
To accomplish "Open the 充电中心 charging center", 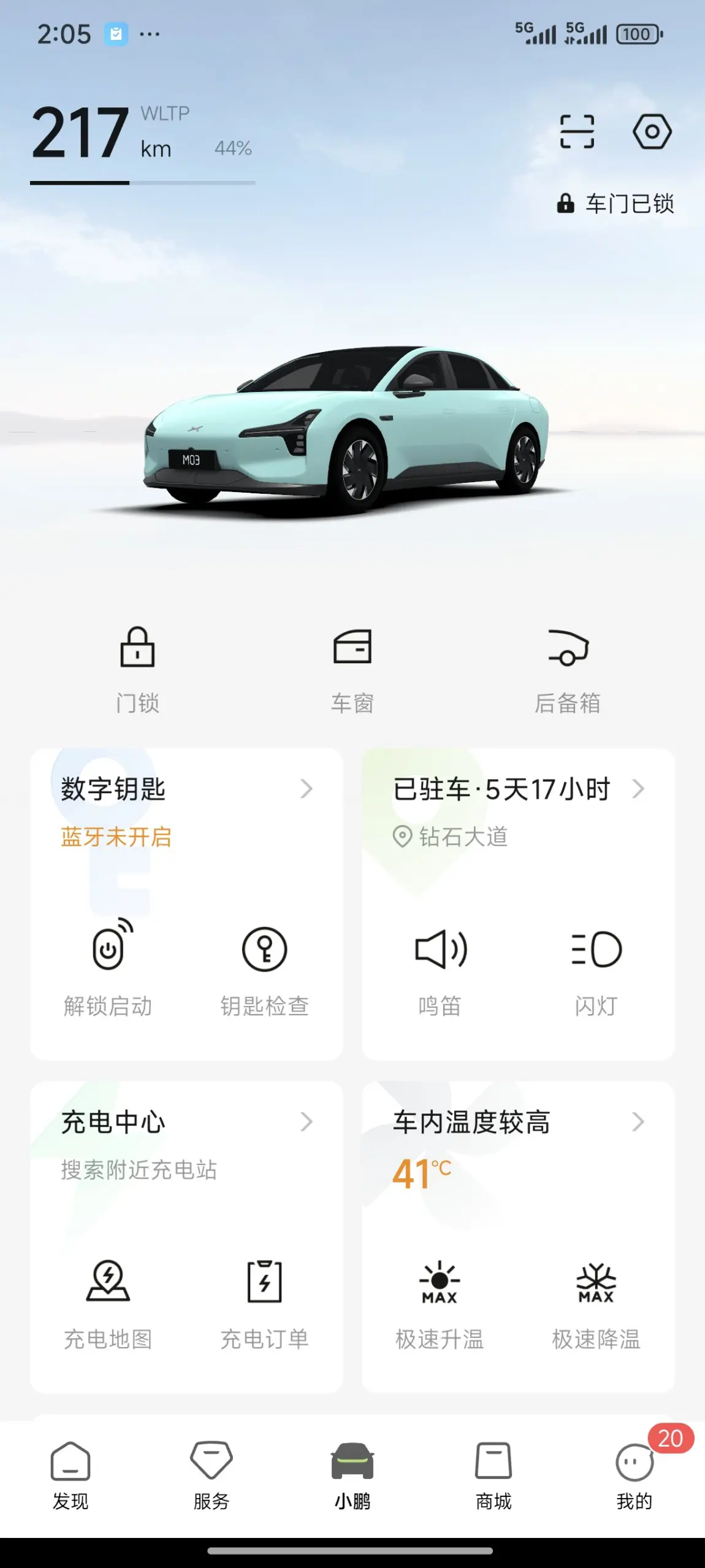I will [x=184, y=1123].
